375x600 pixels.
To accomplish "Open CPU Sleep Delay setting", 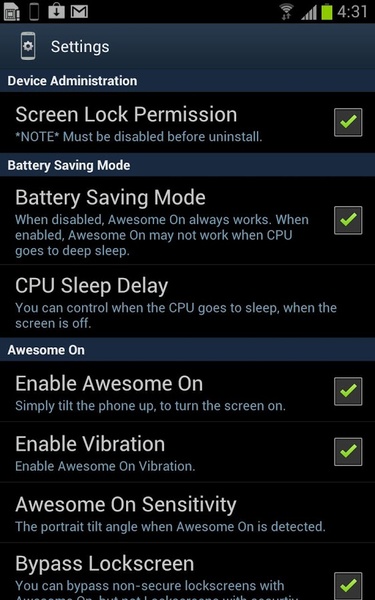I will pyautogui.click(x=188, y=301).
